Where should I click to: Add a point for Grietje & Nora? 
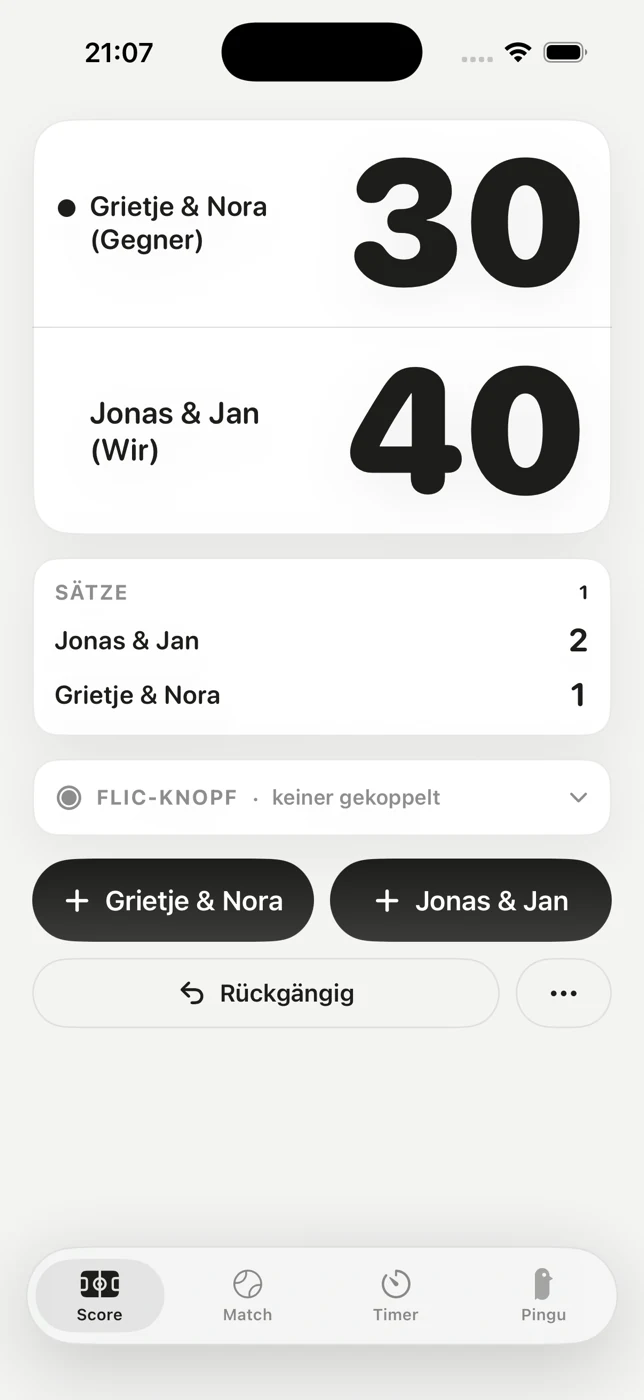pos(173,900)
